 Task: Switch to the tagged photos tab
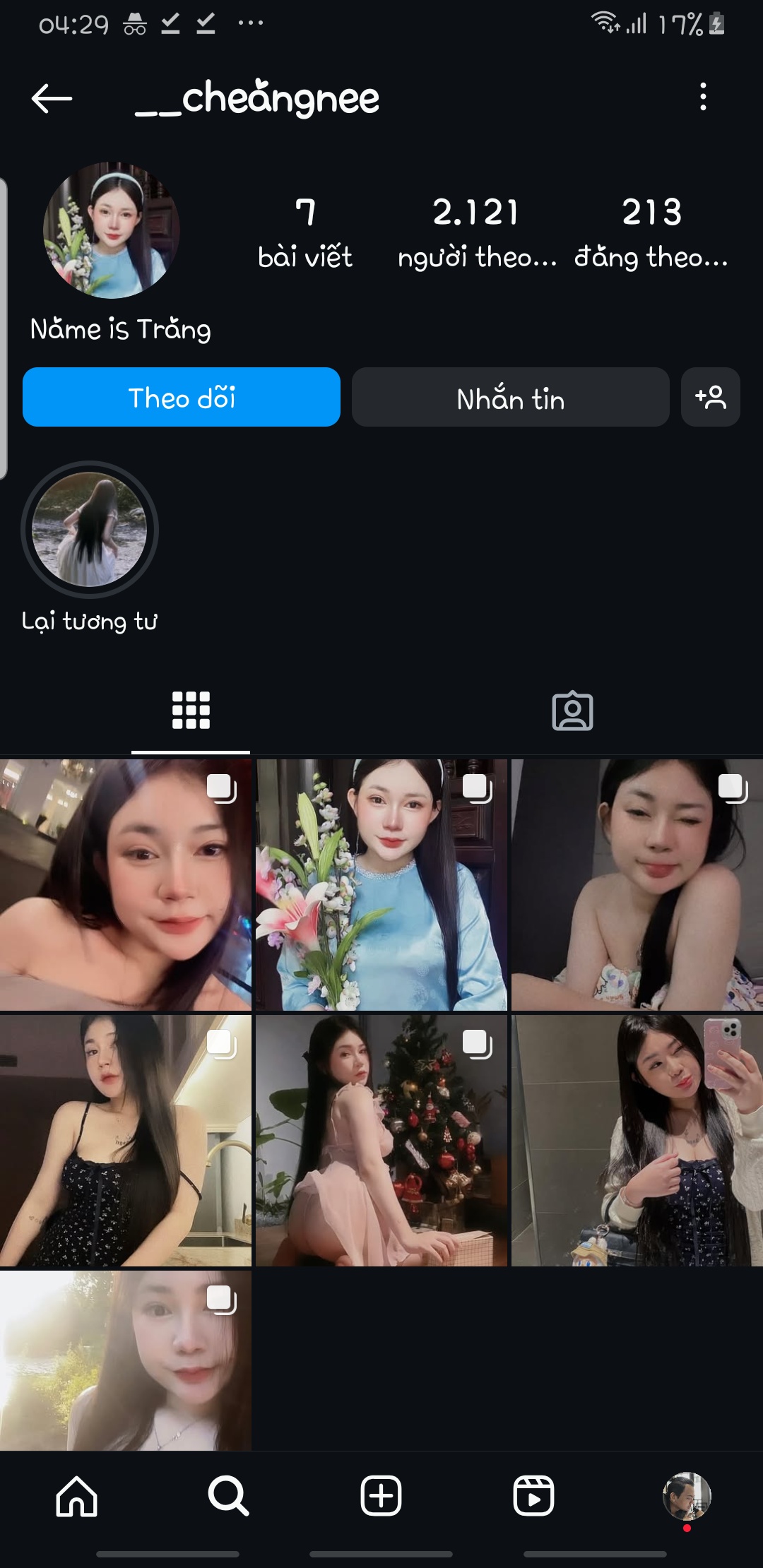572,711
